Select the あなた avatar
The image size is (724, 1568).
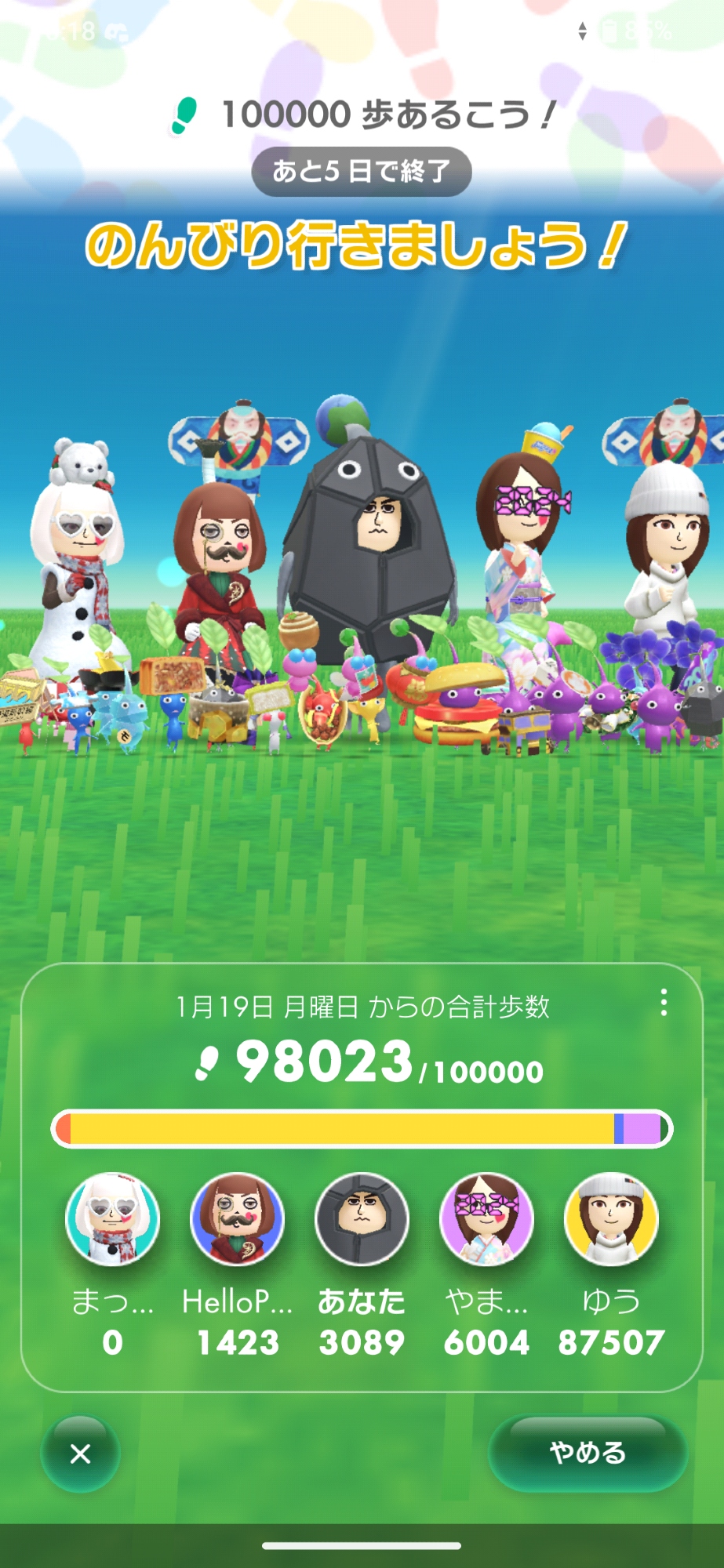(362, 1219)
